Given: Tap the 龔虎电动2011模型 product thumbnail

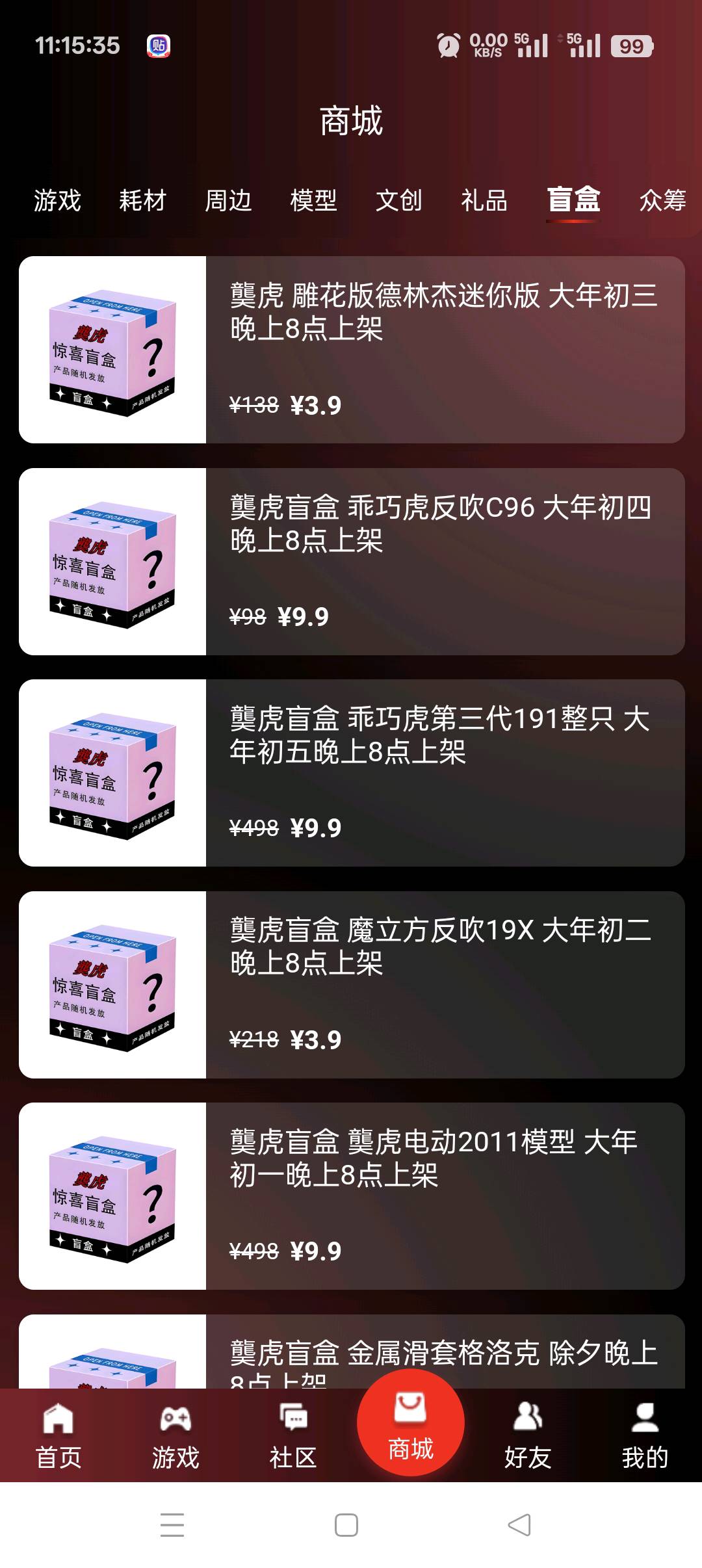Looking at the screenshot, I should point(114,1196).
